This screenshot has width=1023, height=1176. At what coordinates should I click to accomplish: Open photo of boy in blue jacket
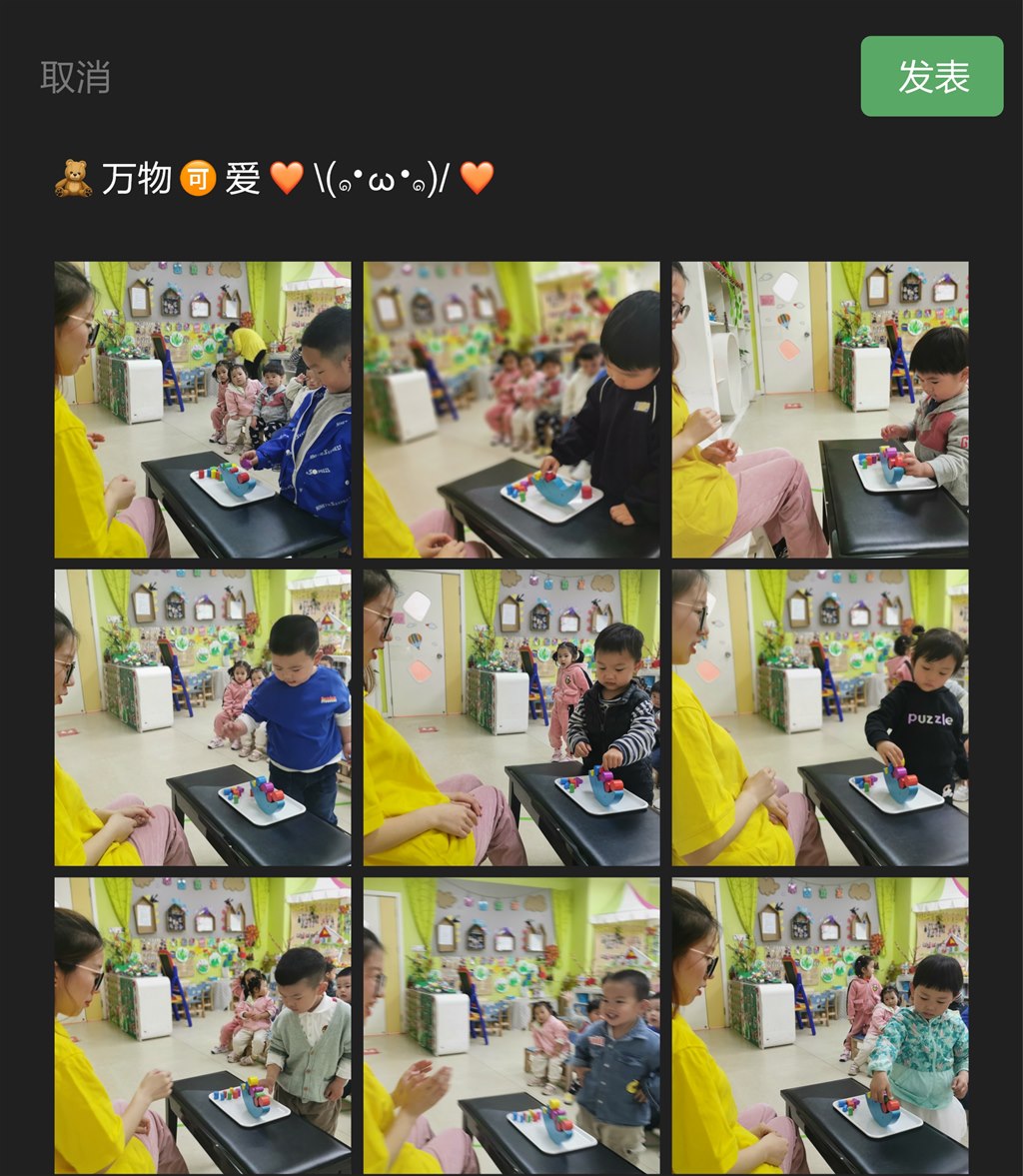pyautogui.click(x=202, y=410)
